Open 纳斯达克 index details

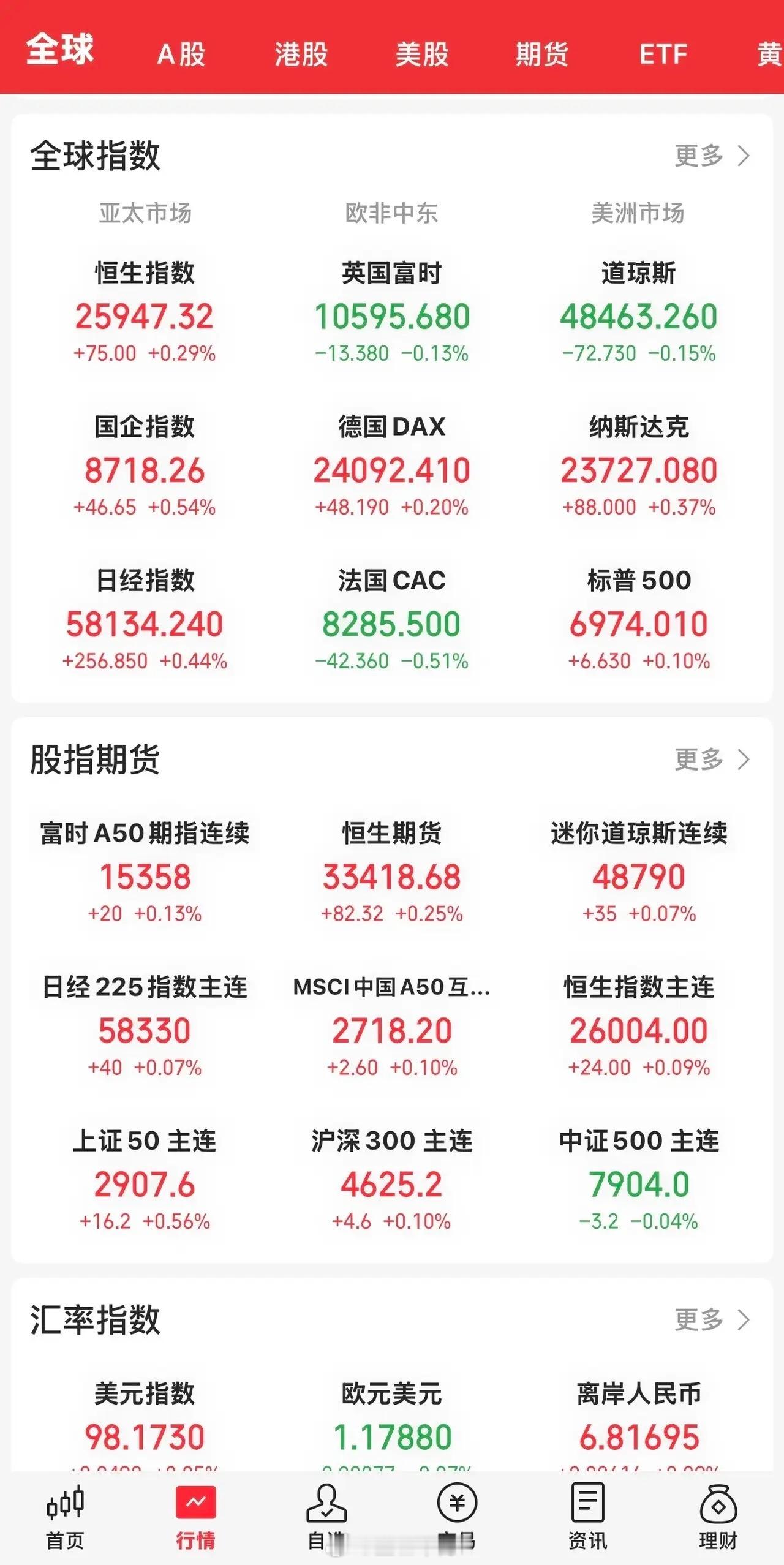638,466
